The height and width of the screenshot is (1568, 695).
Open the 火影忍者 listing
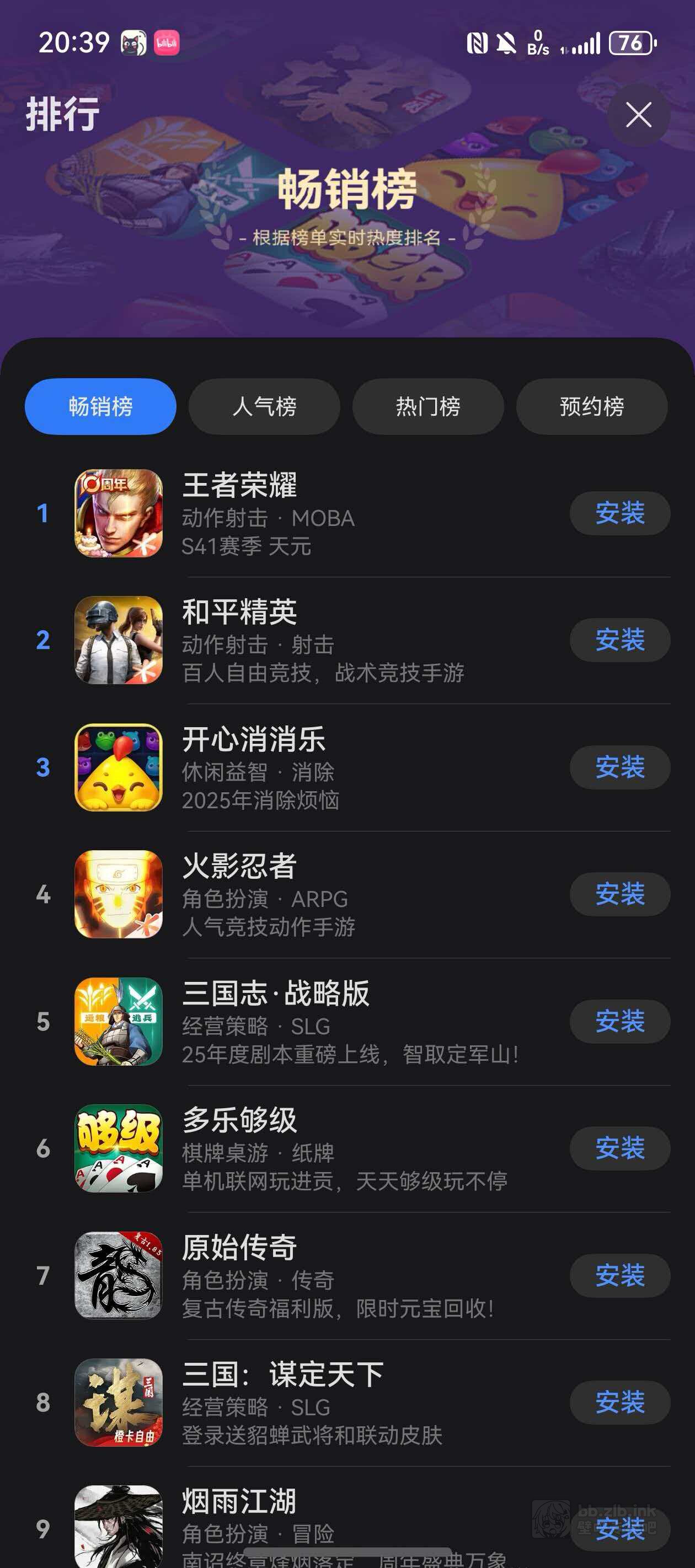coord(240,866)
